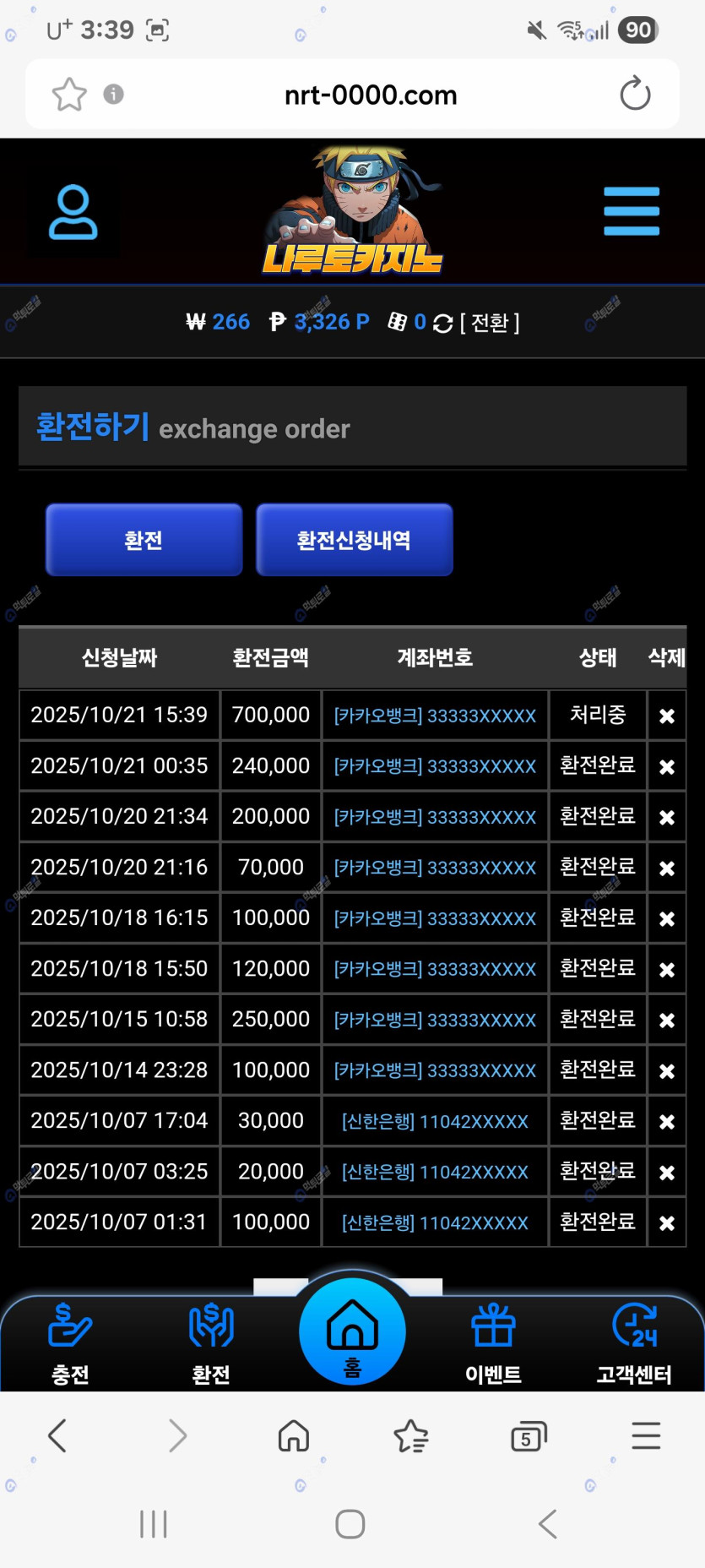Image resolution: width=705 pixels, height=1568 pixels.
Task: Go to the 홈 home tab
Action: tap(352, 1333)
